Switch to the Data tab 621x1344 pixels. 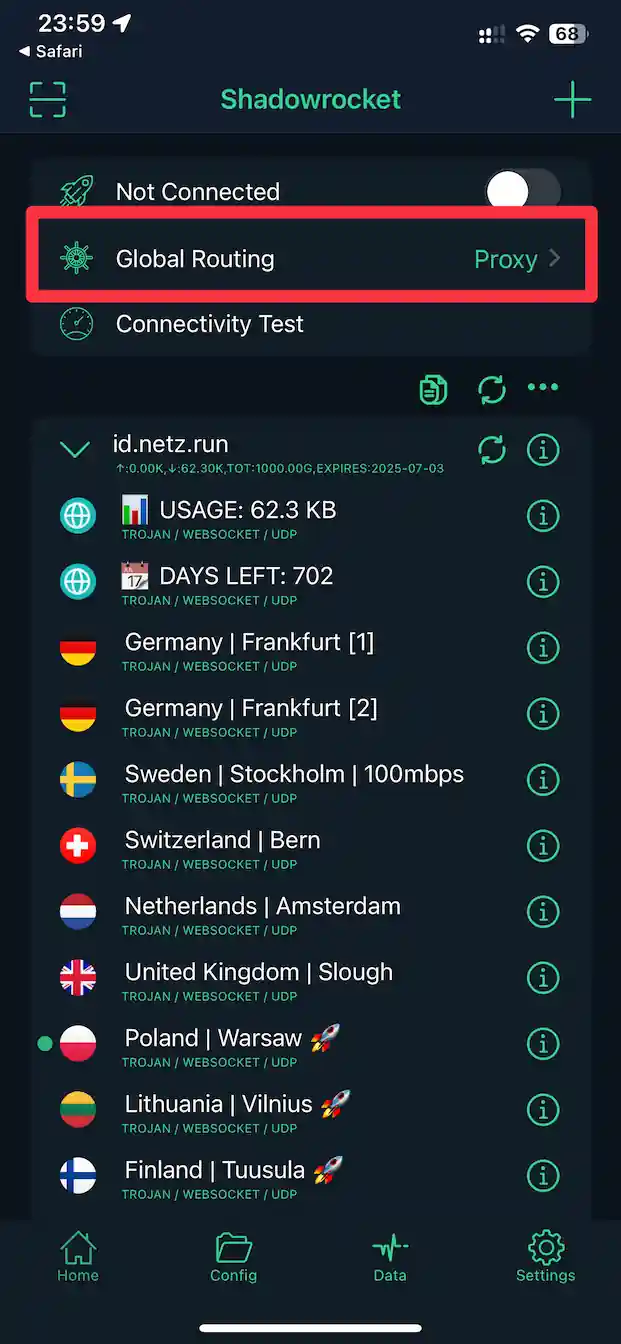pyautogui.click(x=389, y=1258)
